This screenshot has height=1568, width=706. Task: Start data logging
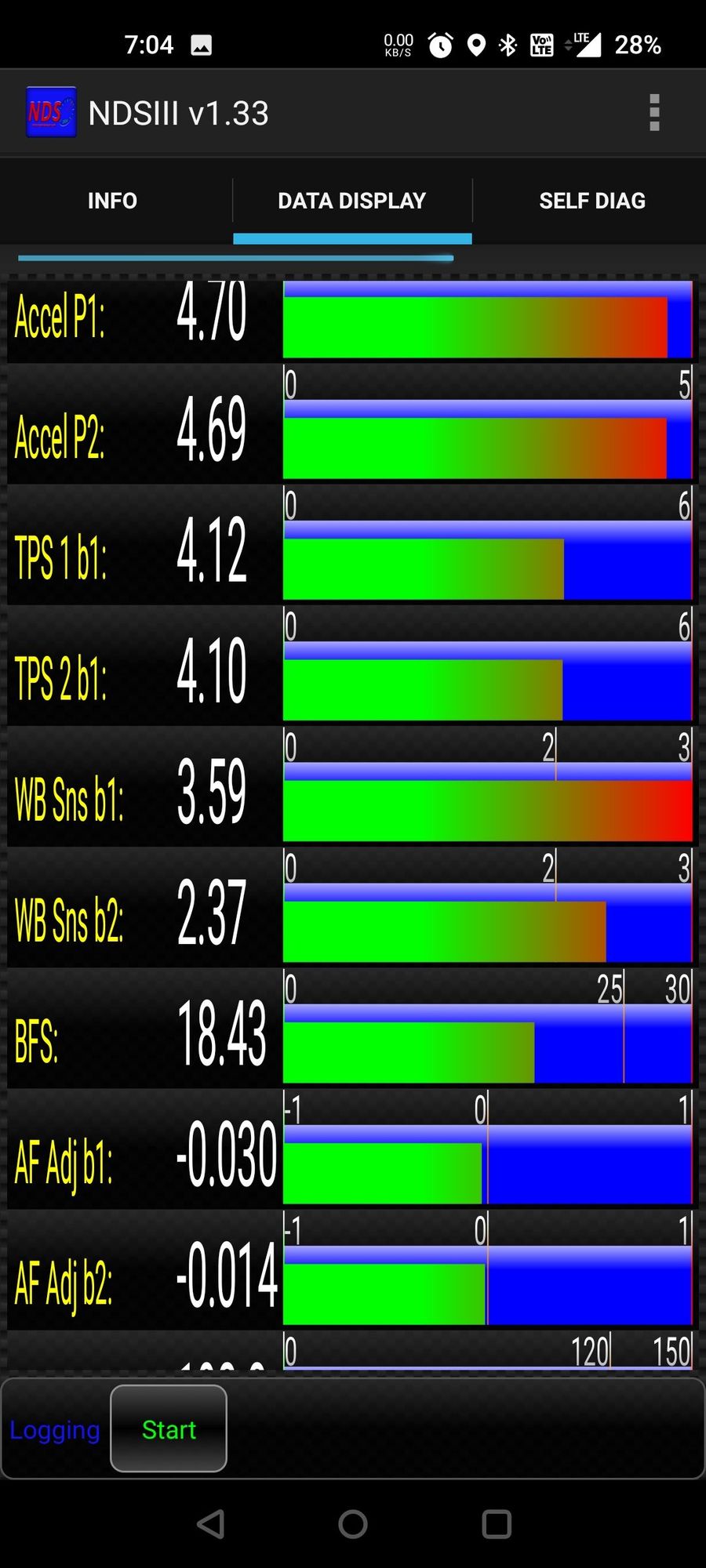pyautogui.click(x=169, y=1429)
